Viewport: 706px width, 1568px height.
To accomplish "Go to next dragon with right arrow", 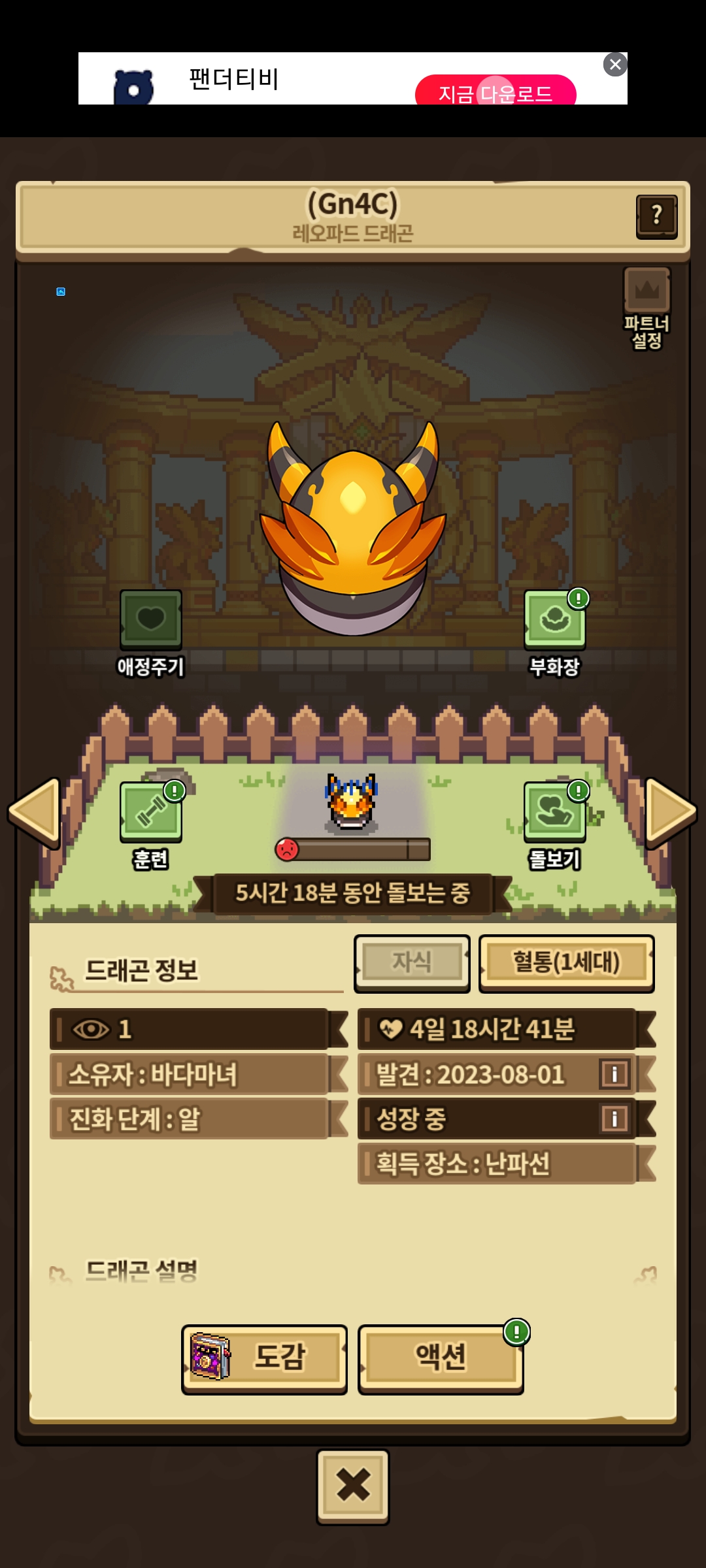I will [671, 810].
